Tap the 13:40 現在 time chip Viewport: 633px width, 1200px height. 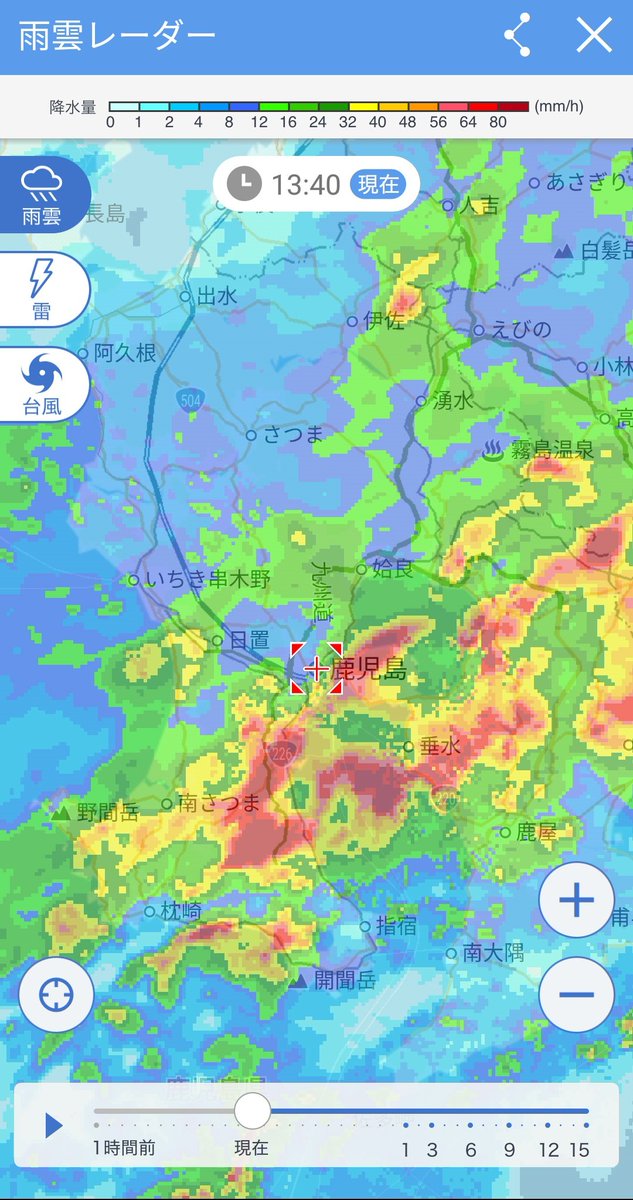click(316, 184)
